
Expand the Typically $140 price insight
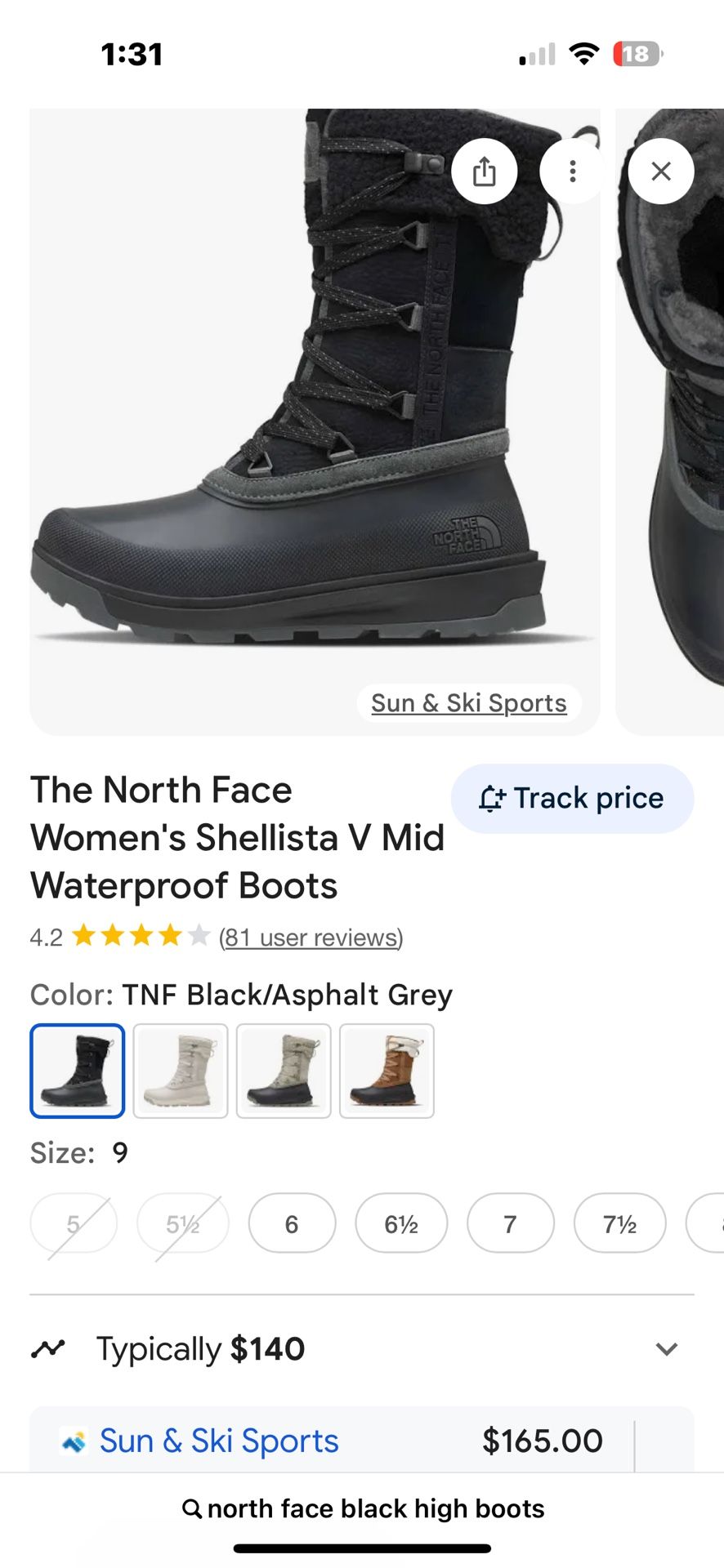(666, 1349)
